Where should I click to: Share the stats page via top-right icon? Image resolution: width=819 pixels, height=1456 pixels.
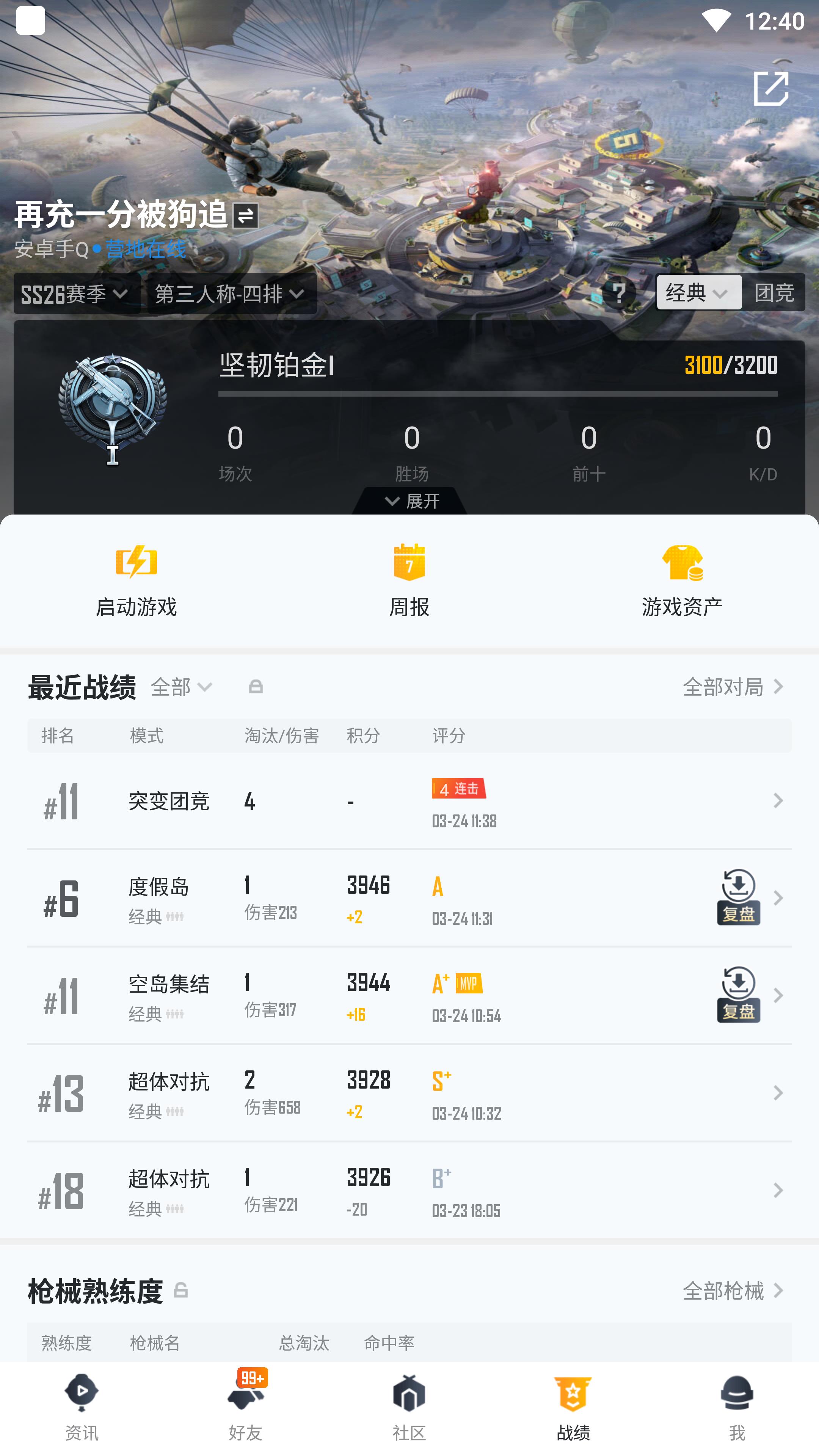[770, 89]
